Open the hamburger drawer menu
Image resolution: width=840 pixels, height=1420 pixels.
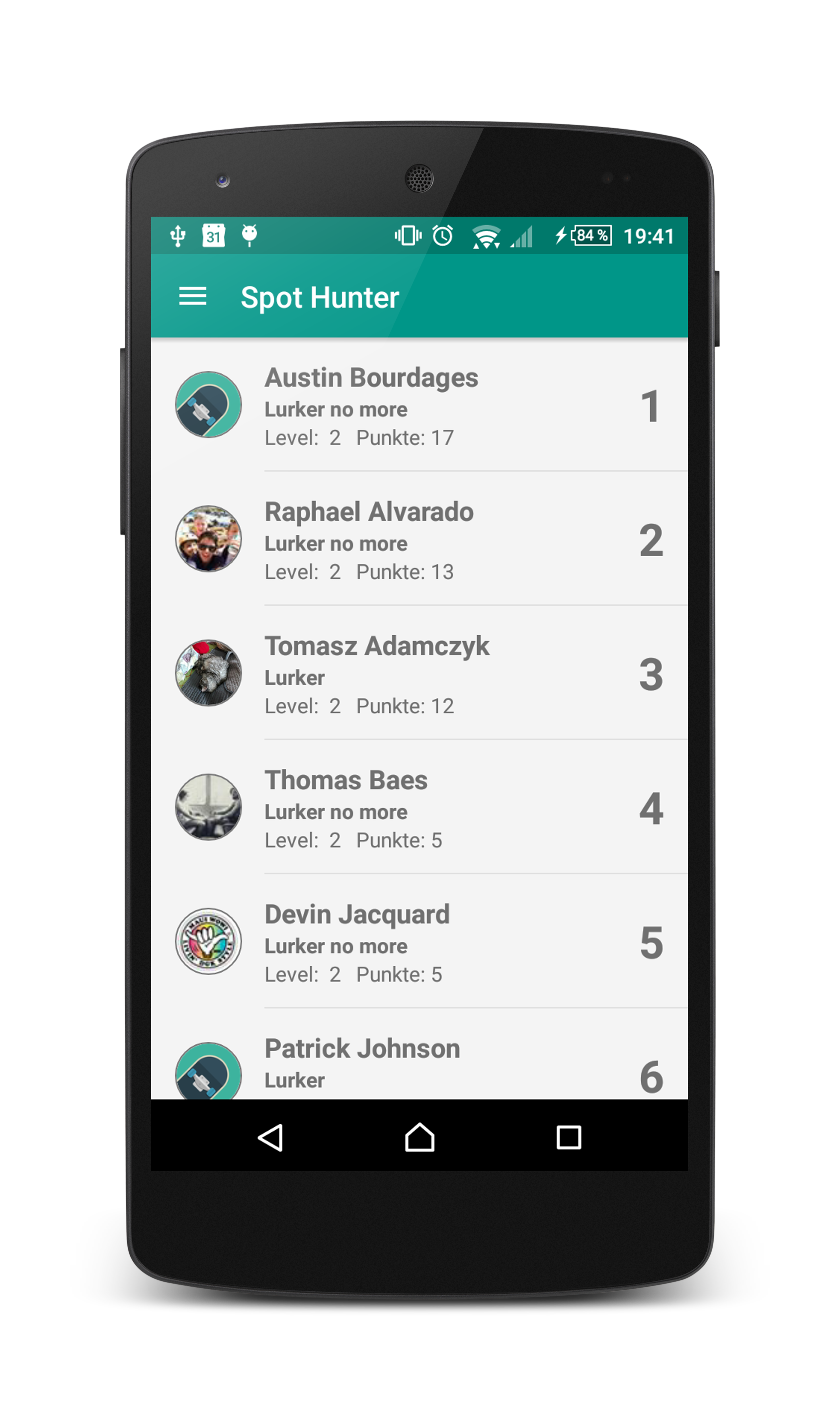[192, 296]
